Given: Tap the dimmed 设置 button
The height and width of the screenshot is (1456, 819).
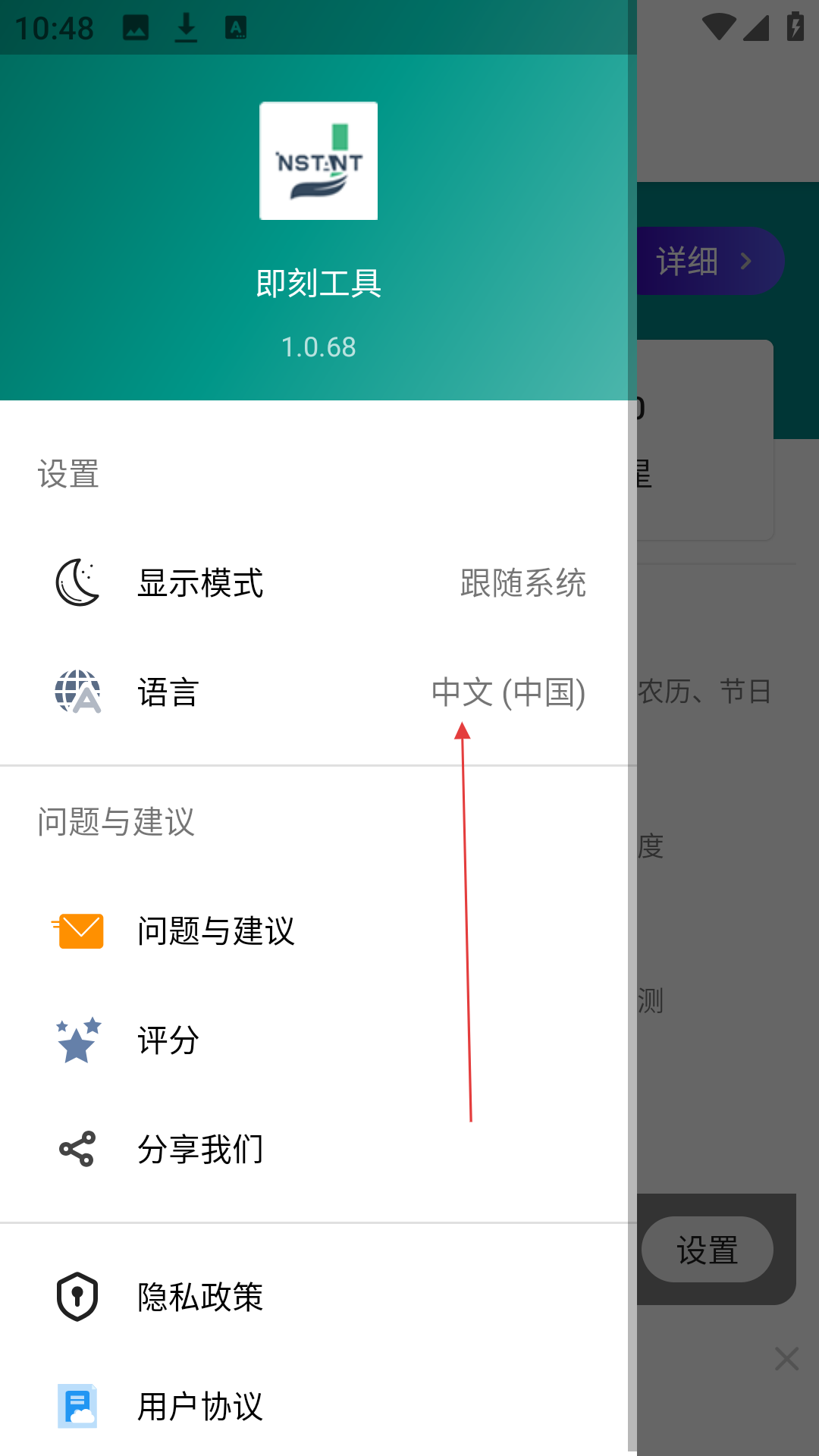Looking at the screenshot, I should tap(707, 1250).
